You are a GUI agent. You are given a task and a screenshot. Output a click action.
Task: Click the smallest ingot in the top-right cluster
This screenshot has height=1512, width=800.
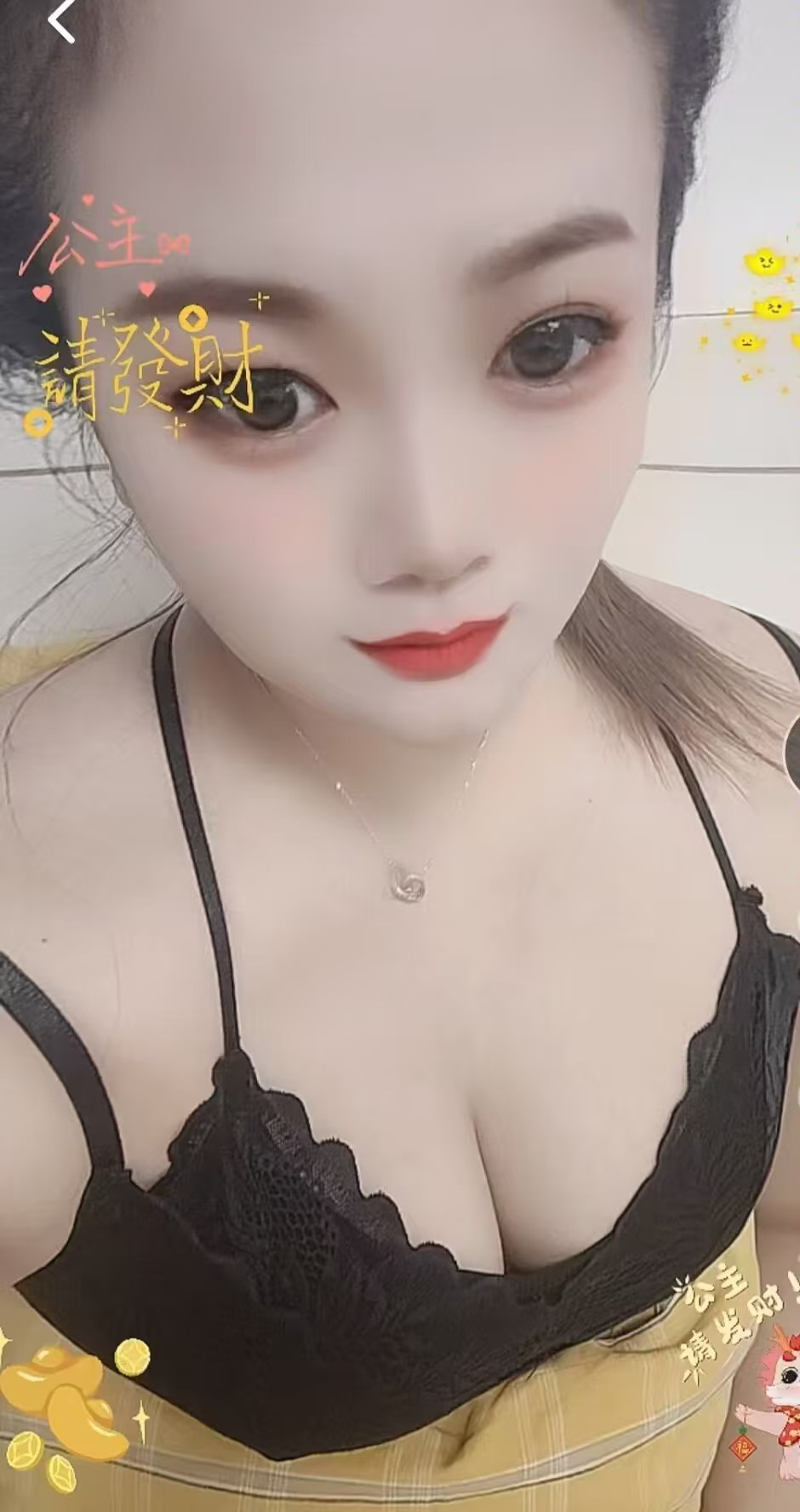coord(748,341)
